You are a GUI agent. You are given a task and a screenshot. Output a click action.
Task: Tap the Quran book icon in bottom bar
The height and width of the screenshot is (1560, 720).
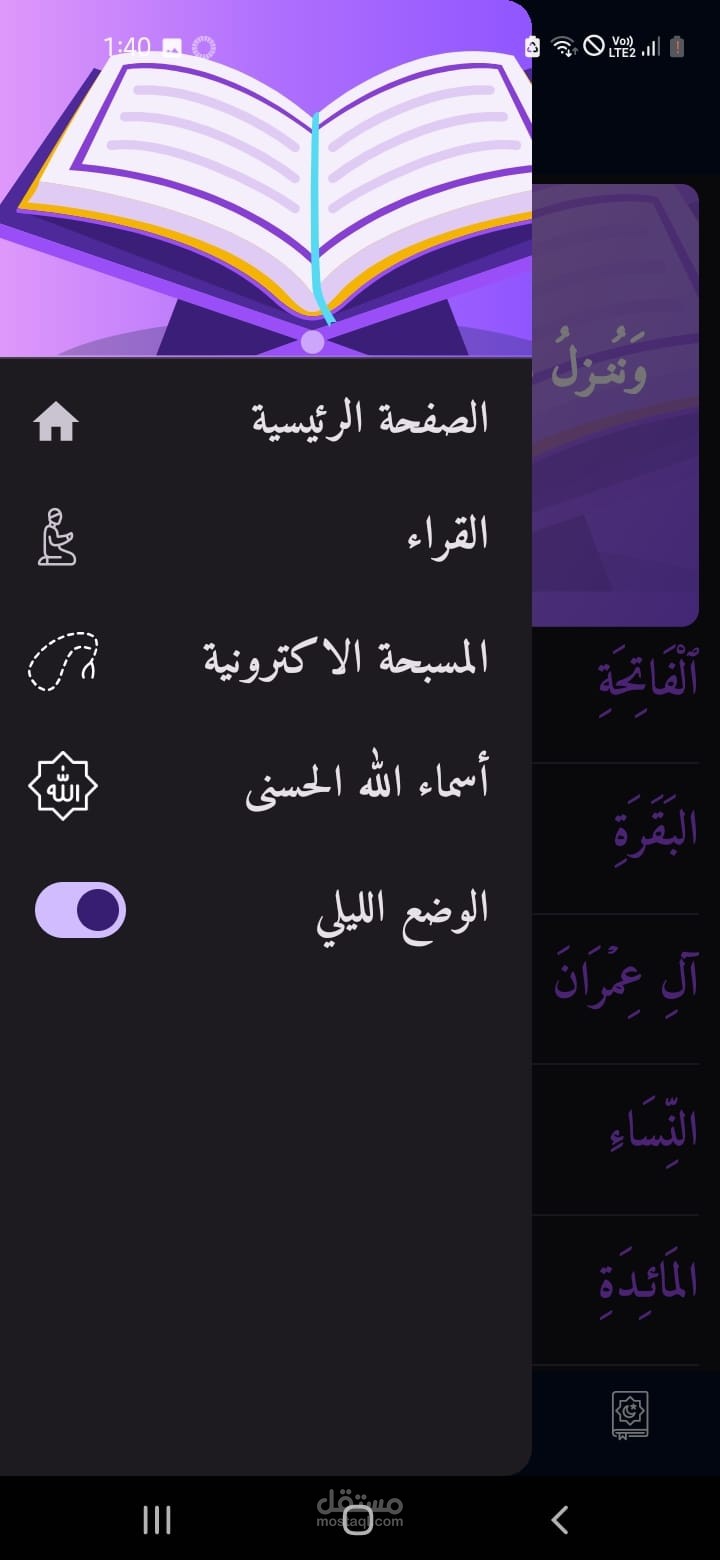tap(630, 1415)
